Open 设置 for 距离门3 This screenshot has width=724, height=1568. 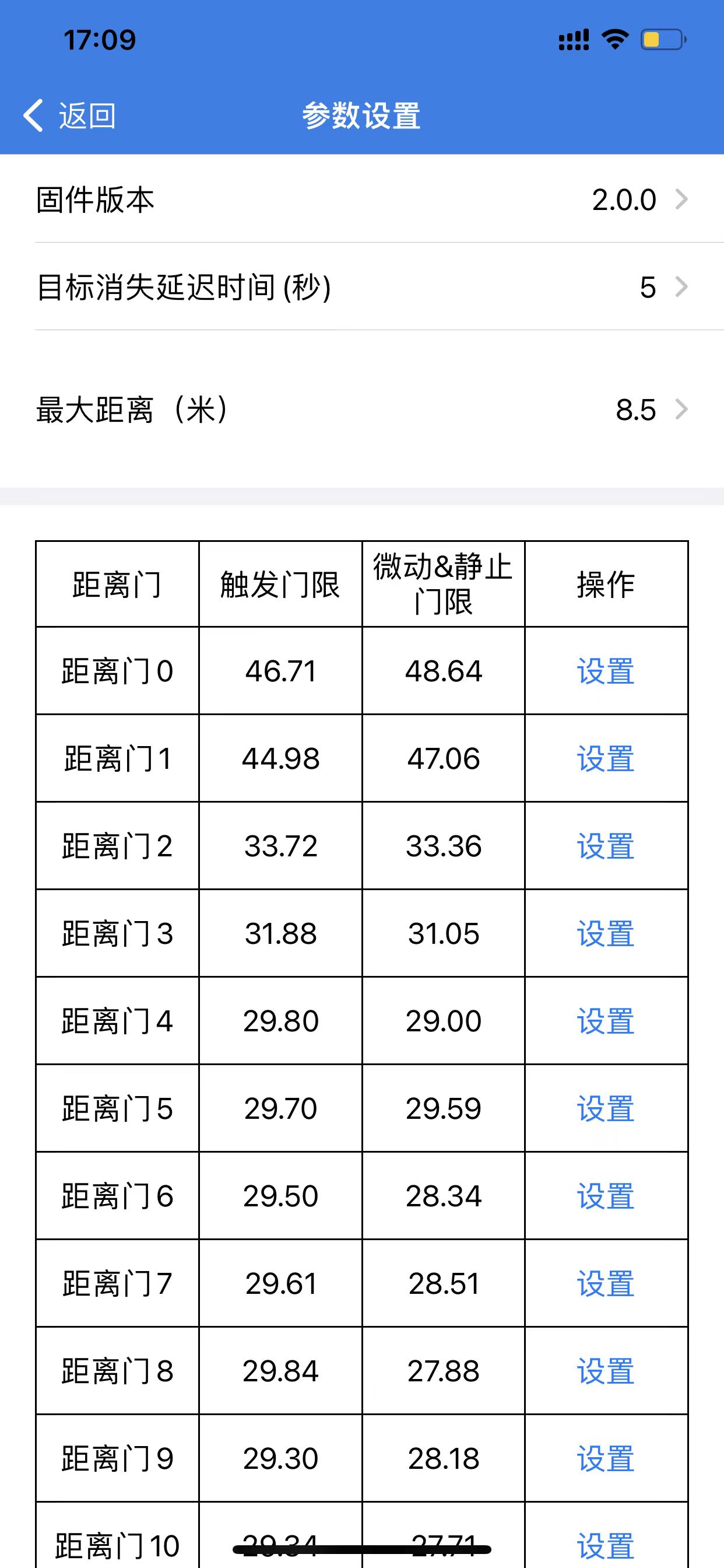click(605, 934)
